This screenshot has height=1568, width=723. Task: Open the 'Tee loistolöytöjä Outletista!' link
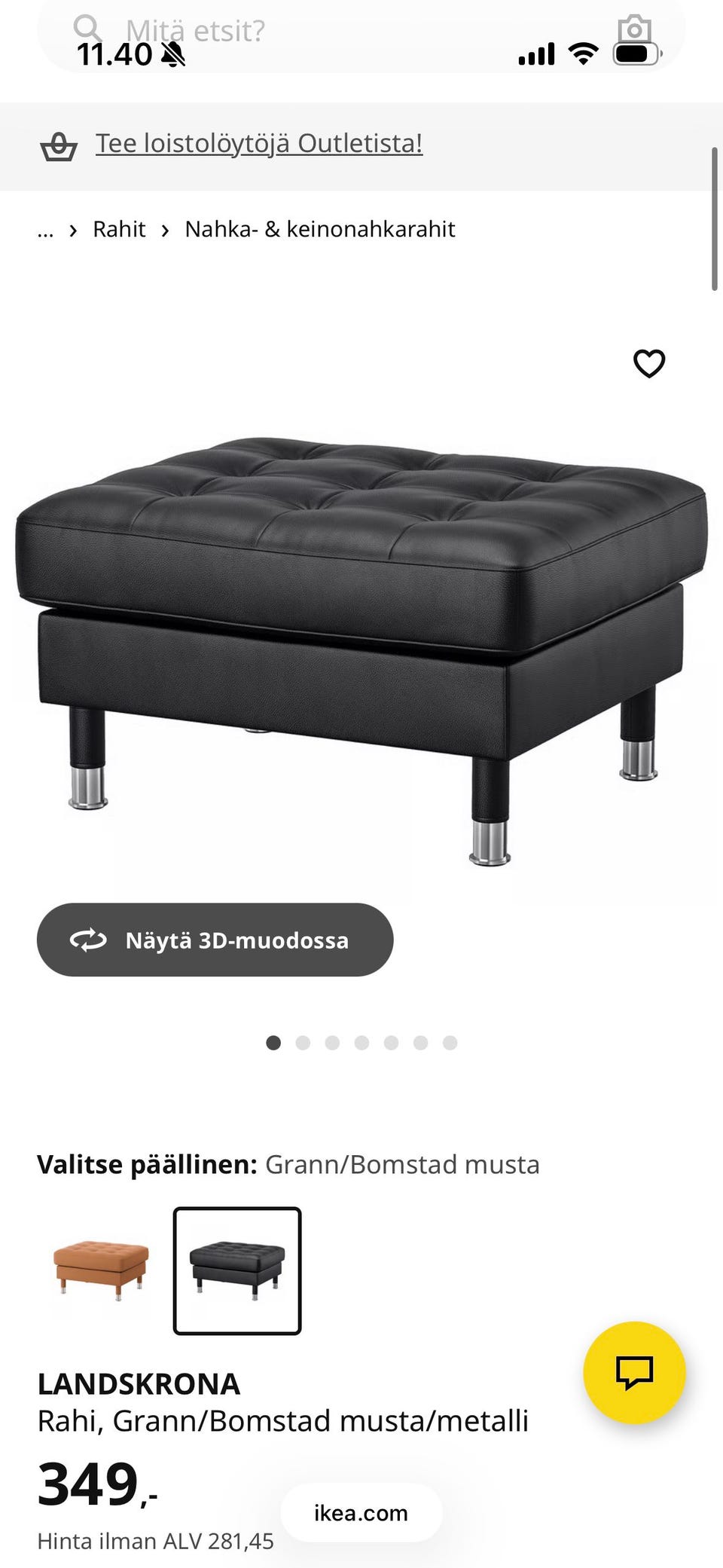[x=258, y=143]
